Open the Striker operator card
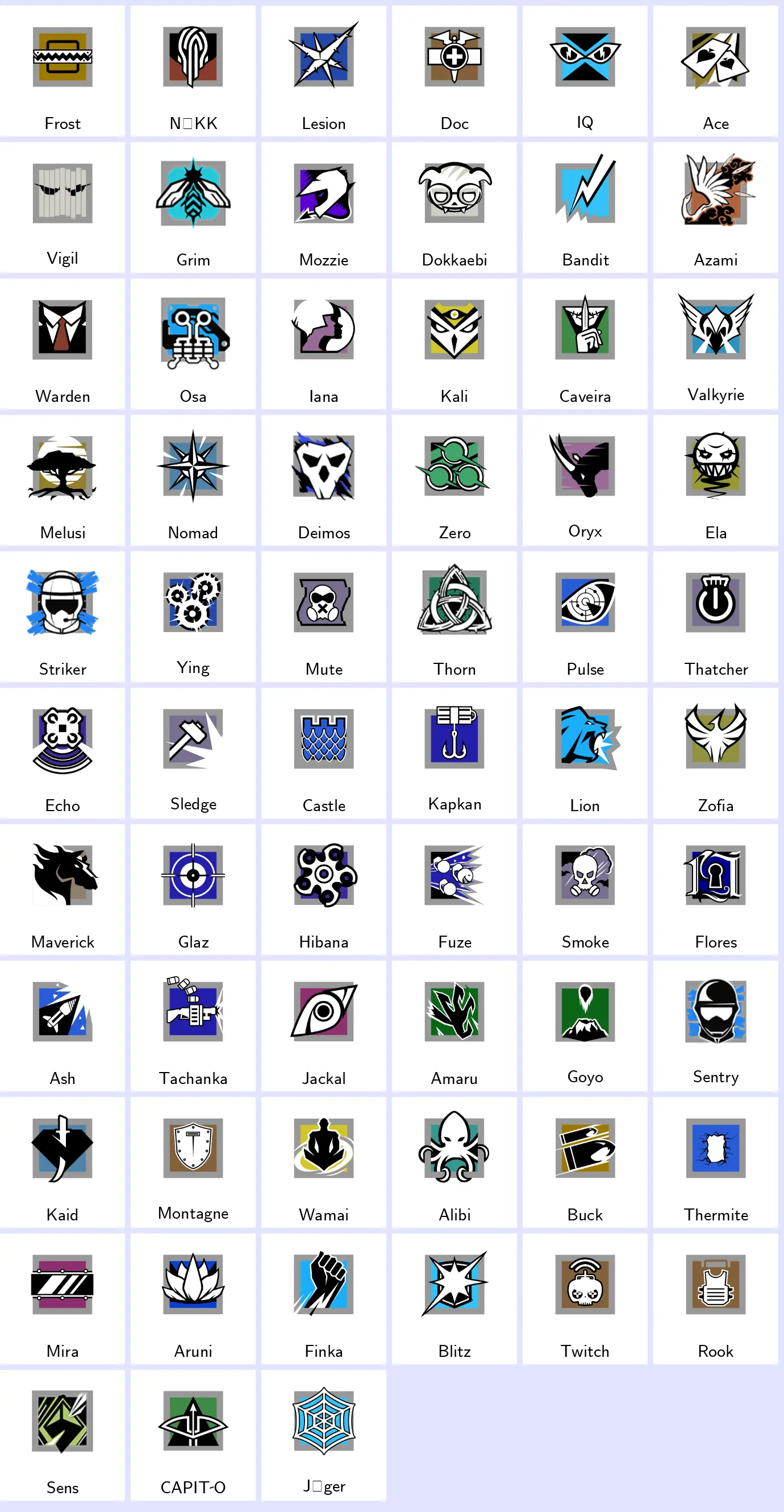The width and height of the screenshot is (784, 1512). tap(62, 617)
